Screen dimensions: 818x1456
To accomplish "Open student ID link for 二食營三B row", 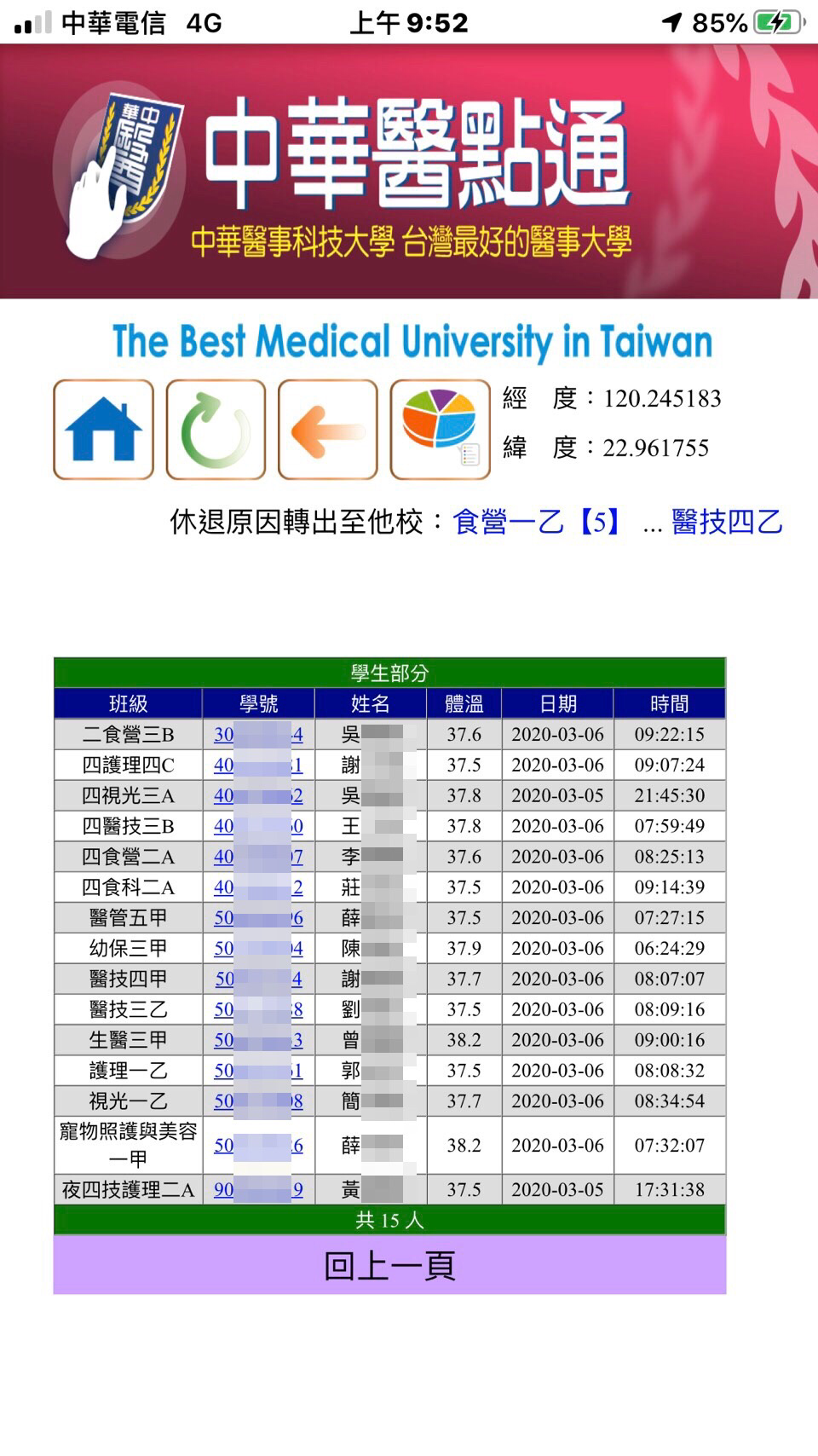I will (258, 734).
